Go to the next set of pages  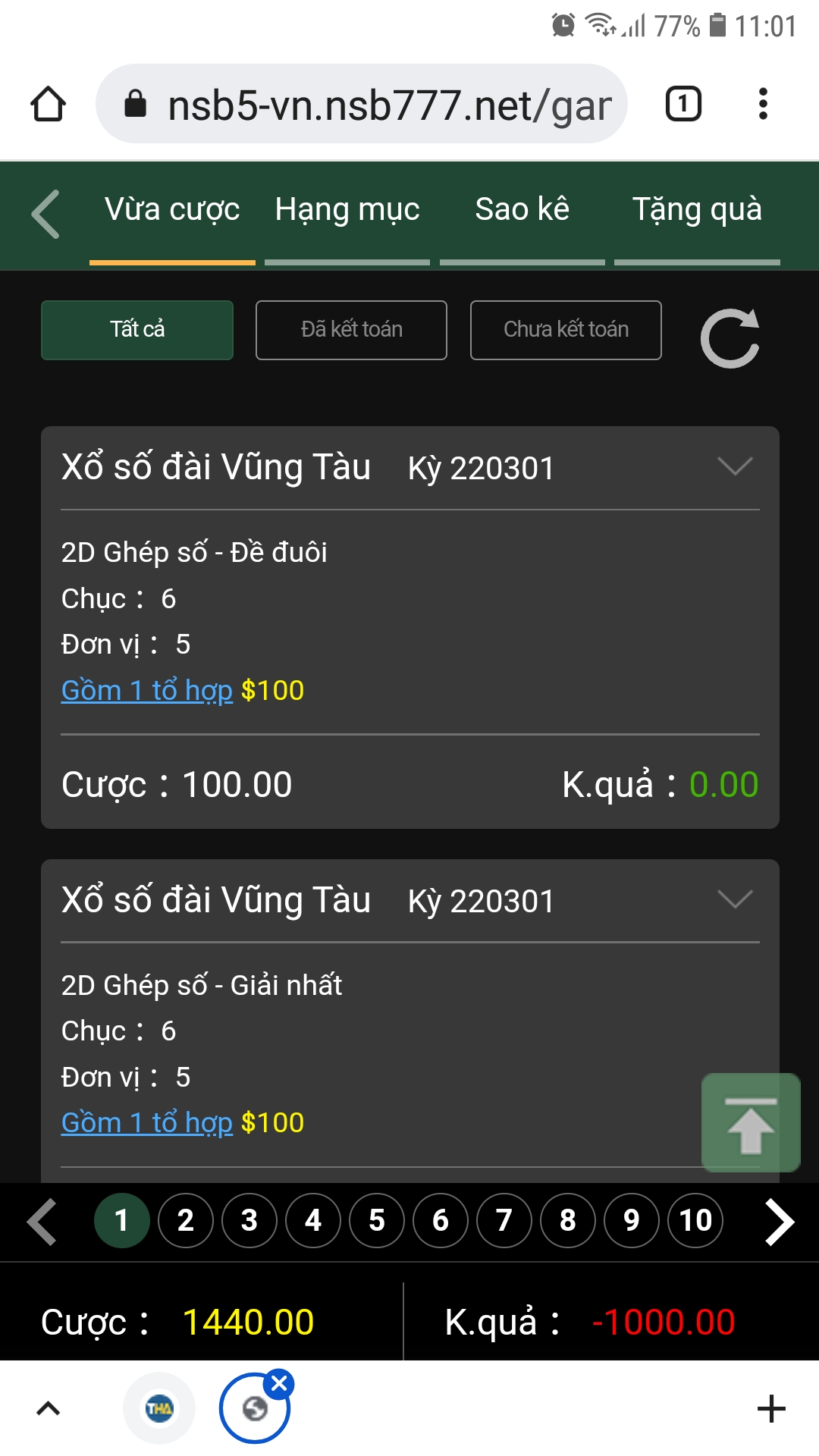click(780, 1222)
